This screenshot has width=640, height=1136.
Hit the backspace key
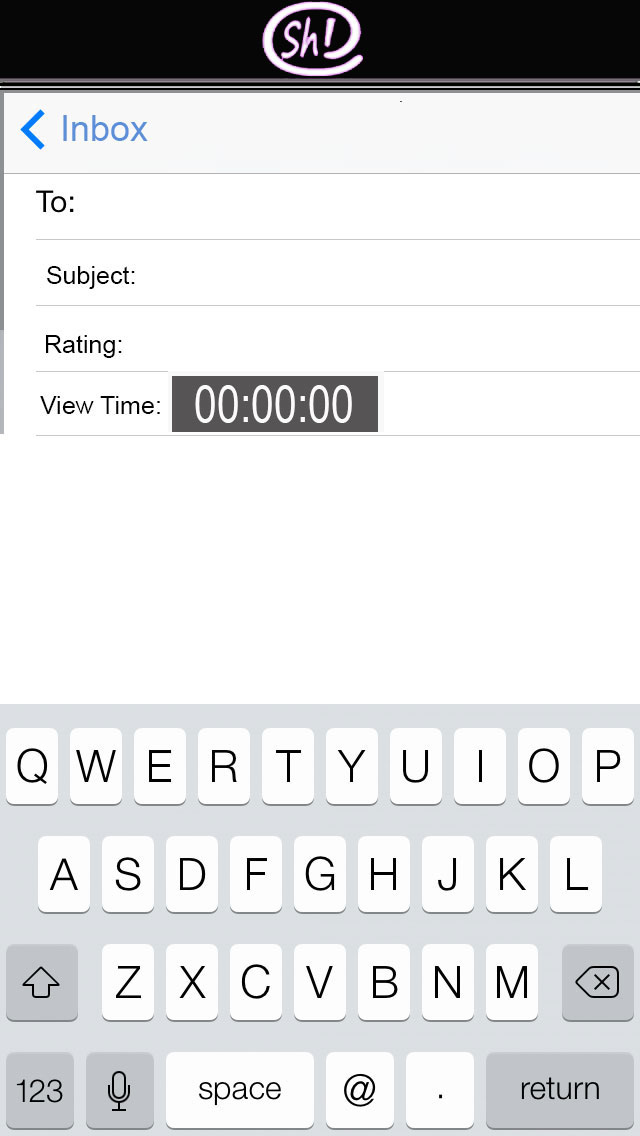point(598,982)
